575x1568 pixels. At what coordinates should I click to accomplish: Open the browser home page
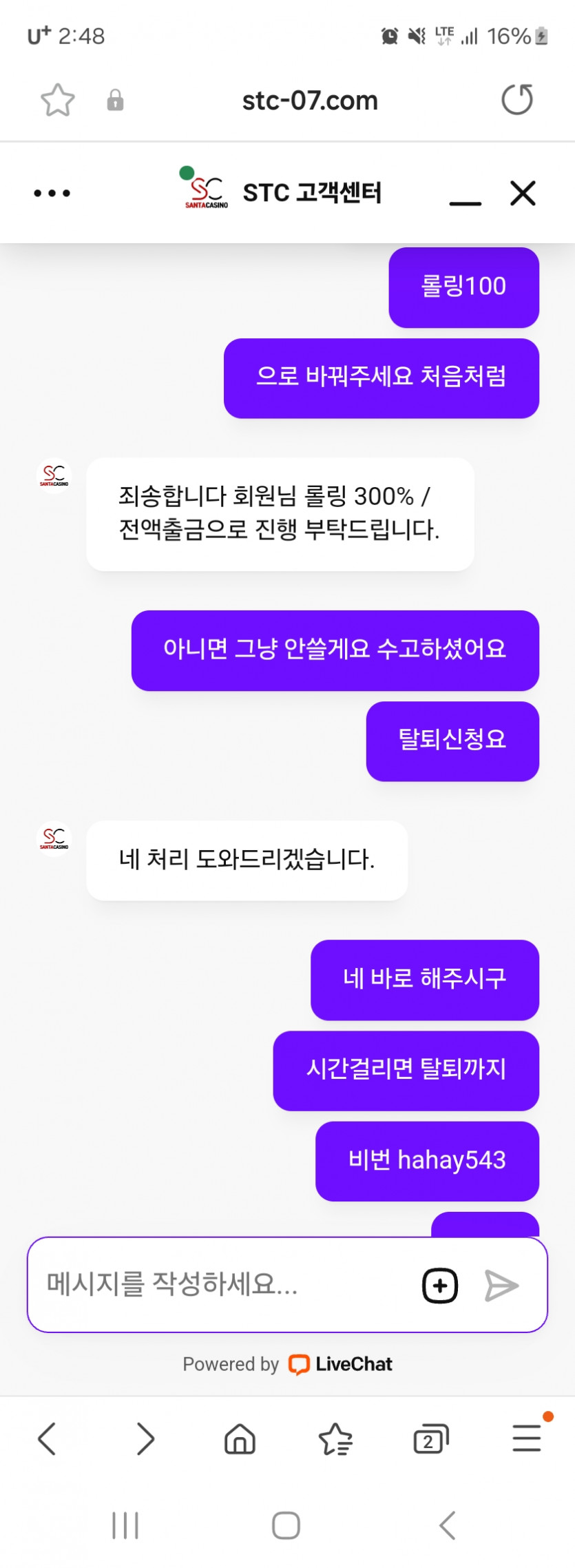240,1438
